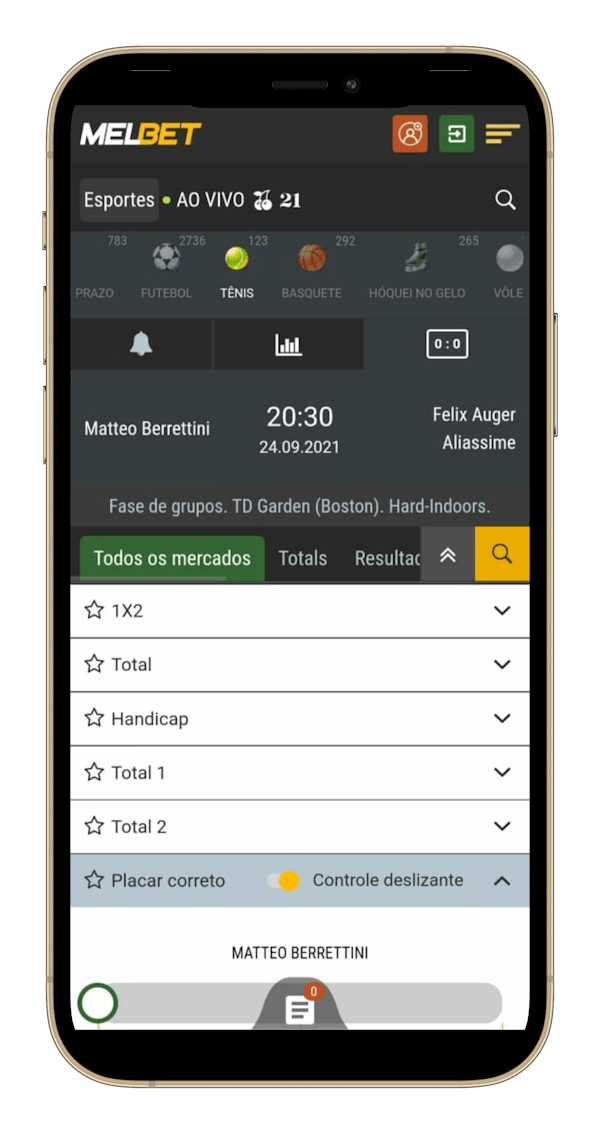
Task: Open match notifications bell
Action: tap(142, 344)
